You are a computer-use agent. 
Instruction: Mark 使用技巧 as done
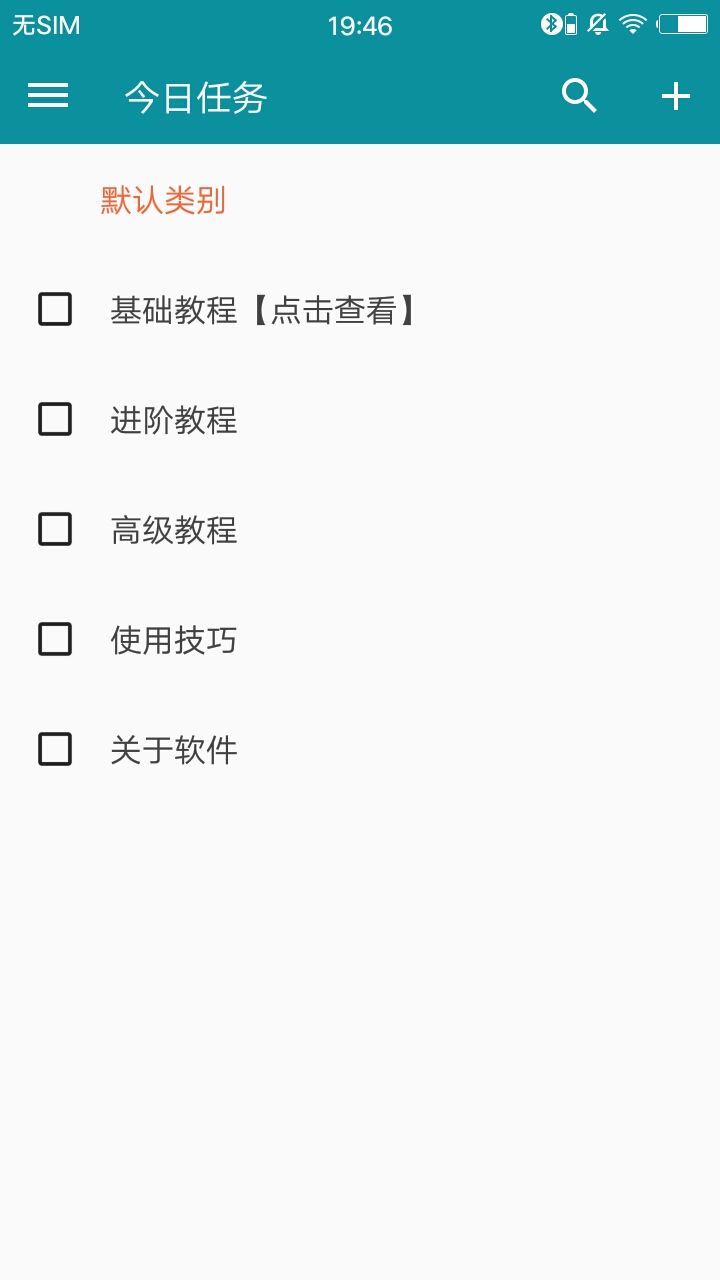pos(55,639)
